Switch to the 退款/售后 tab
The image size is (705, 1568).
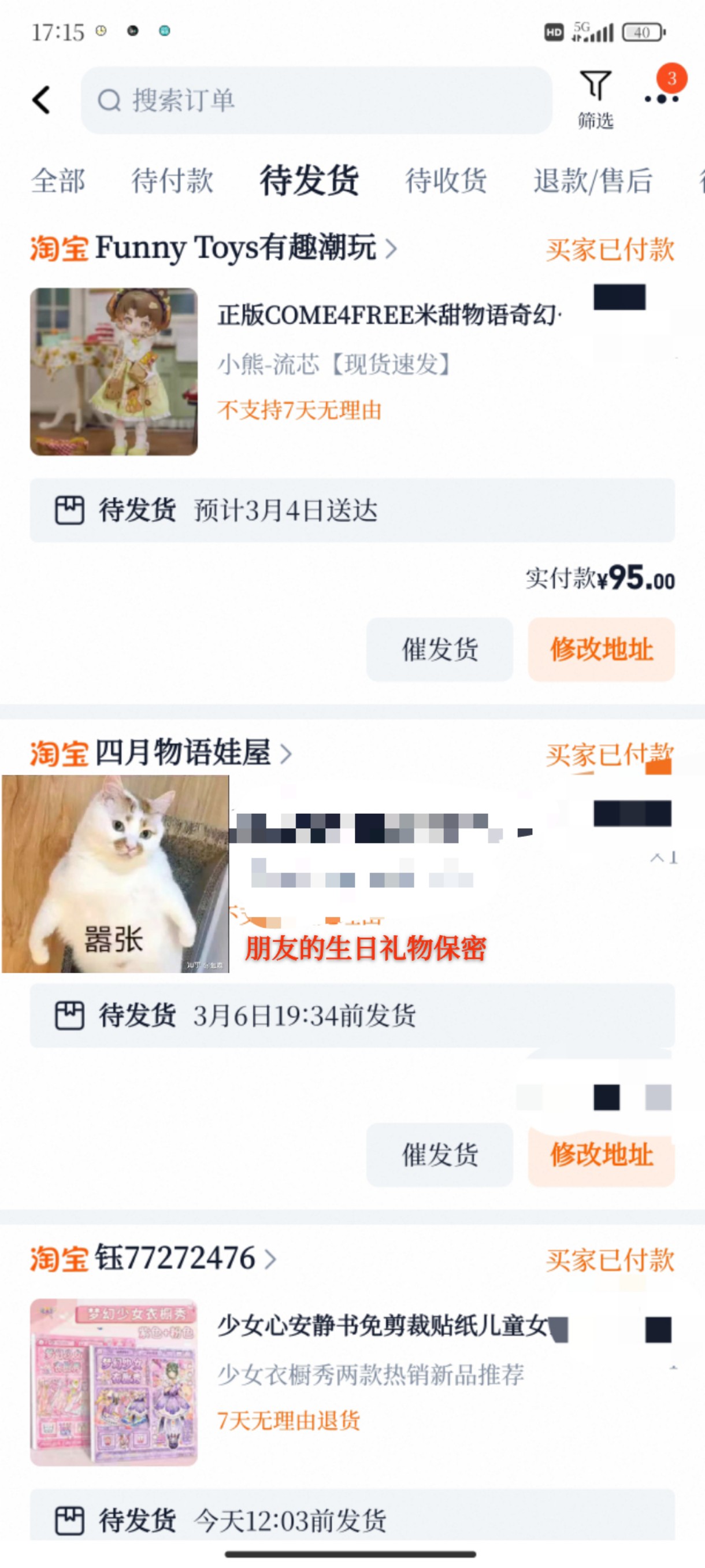click(592, 181)
